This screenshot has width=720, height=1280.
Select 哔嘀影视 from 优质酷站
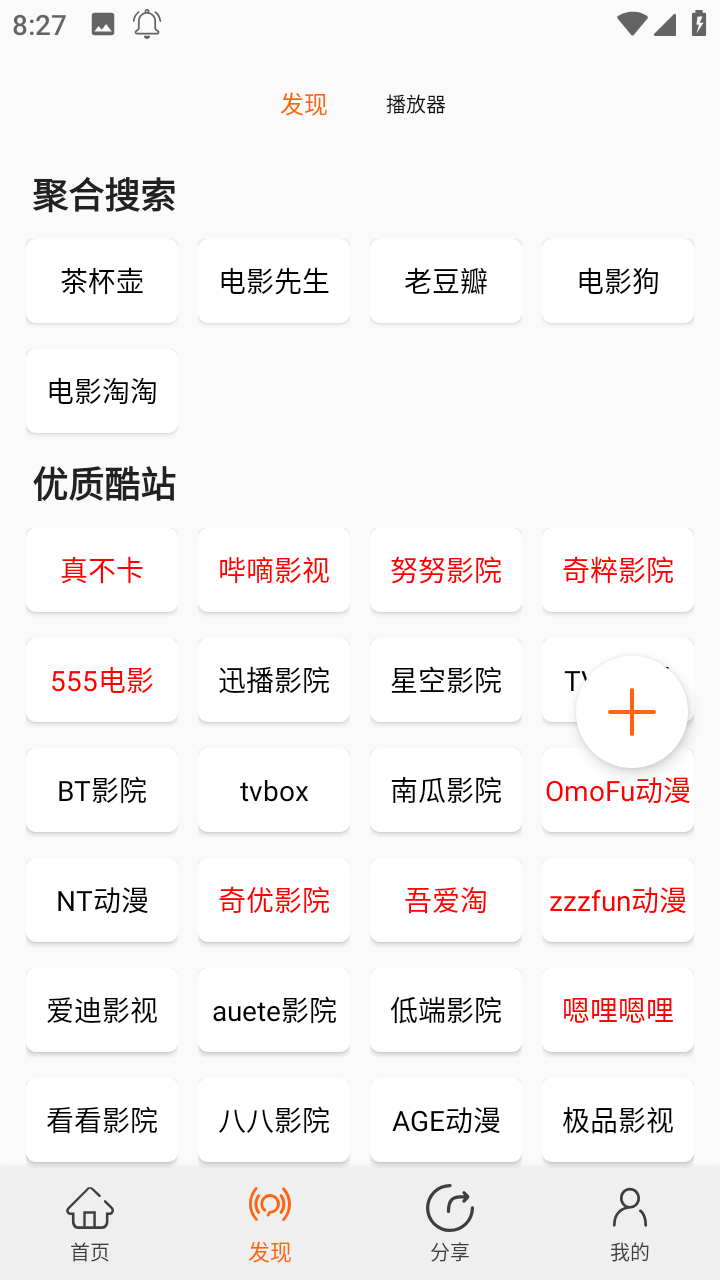(x=274, y=570)
